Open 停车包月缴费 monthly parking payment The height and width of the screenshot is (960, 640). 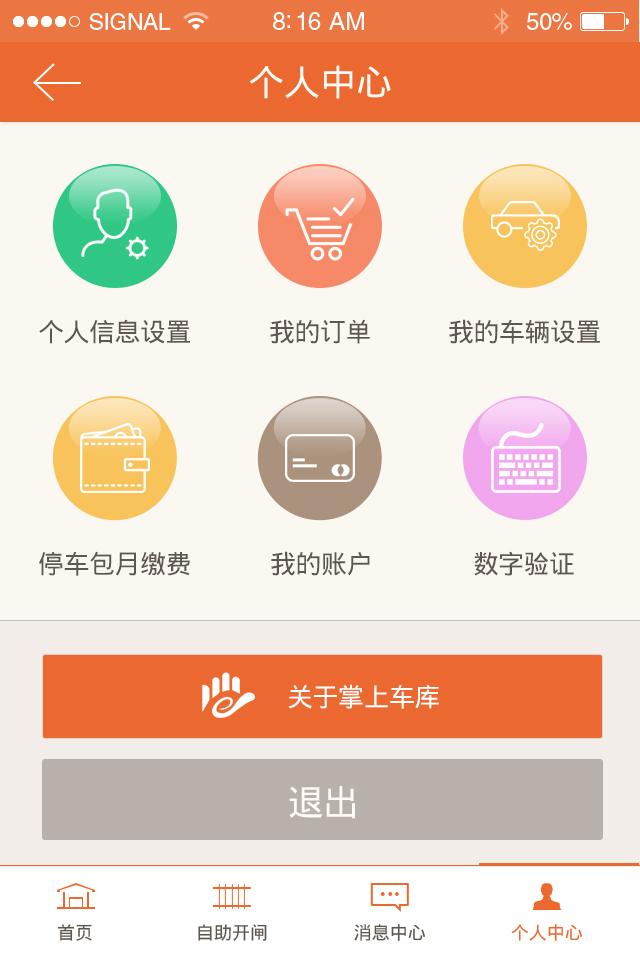(x=115, y=459)
